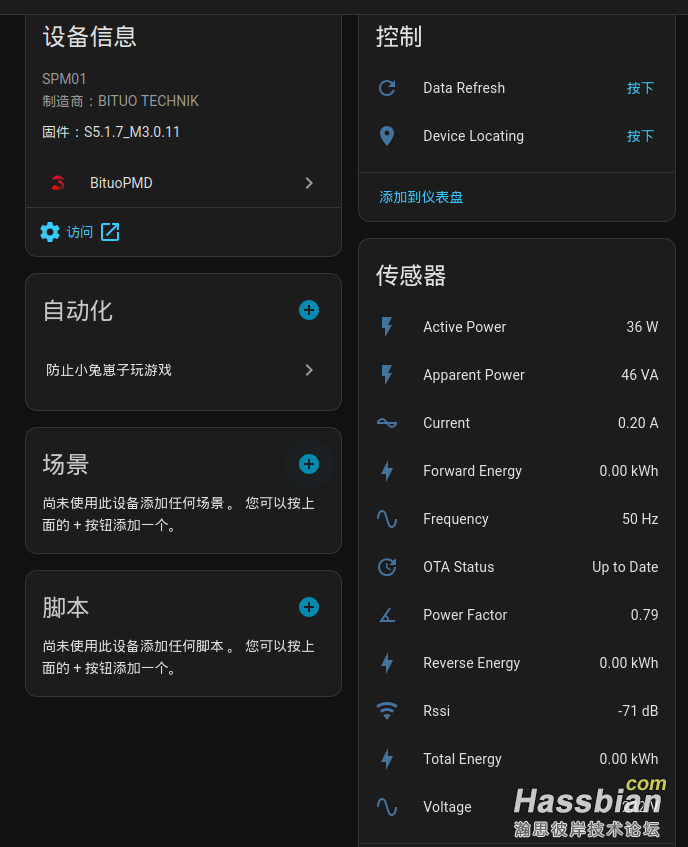Open the OTA Status entry

(x=517, y=567)
